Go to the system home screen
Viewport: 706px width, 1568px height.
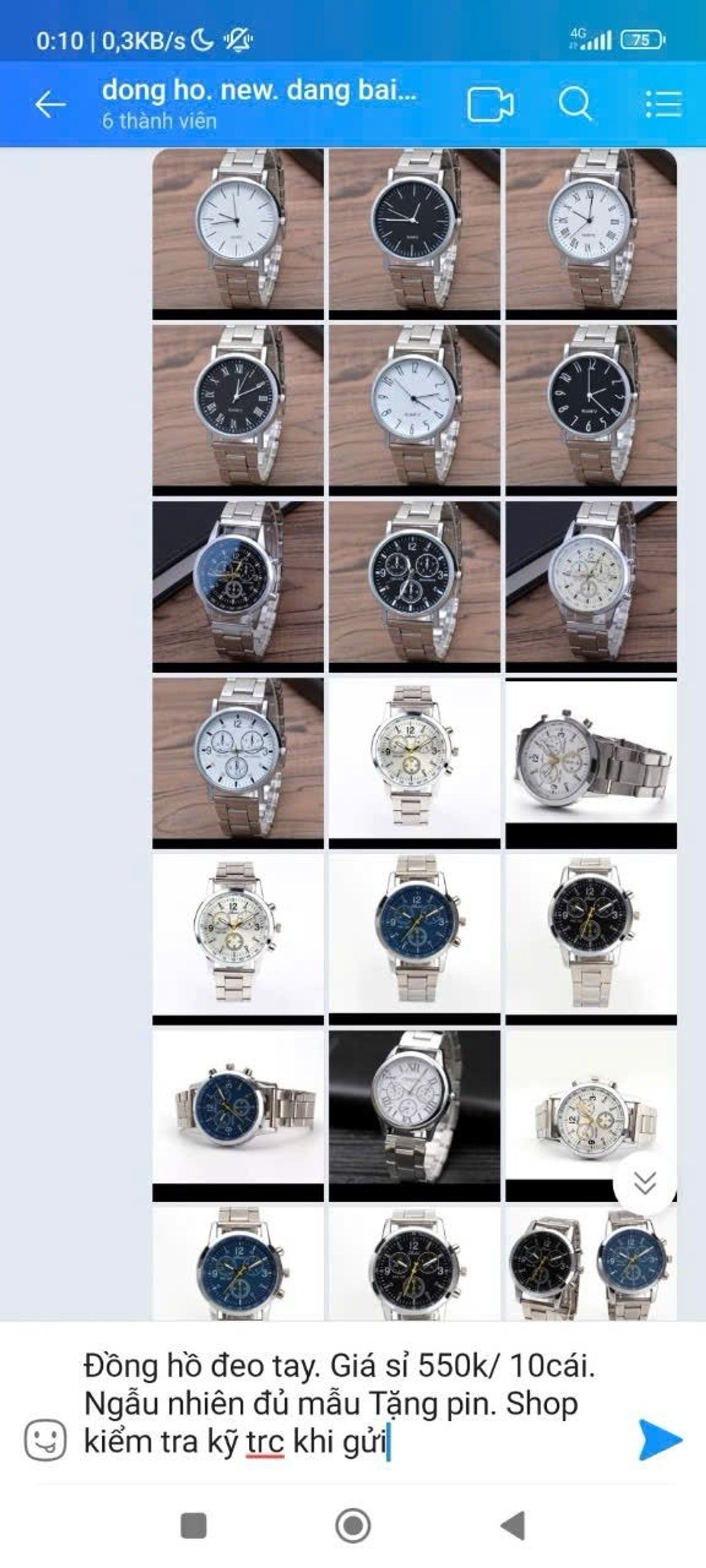click(x=352, y=1526)
